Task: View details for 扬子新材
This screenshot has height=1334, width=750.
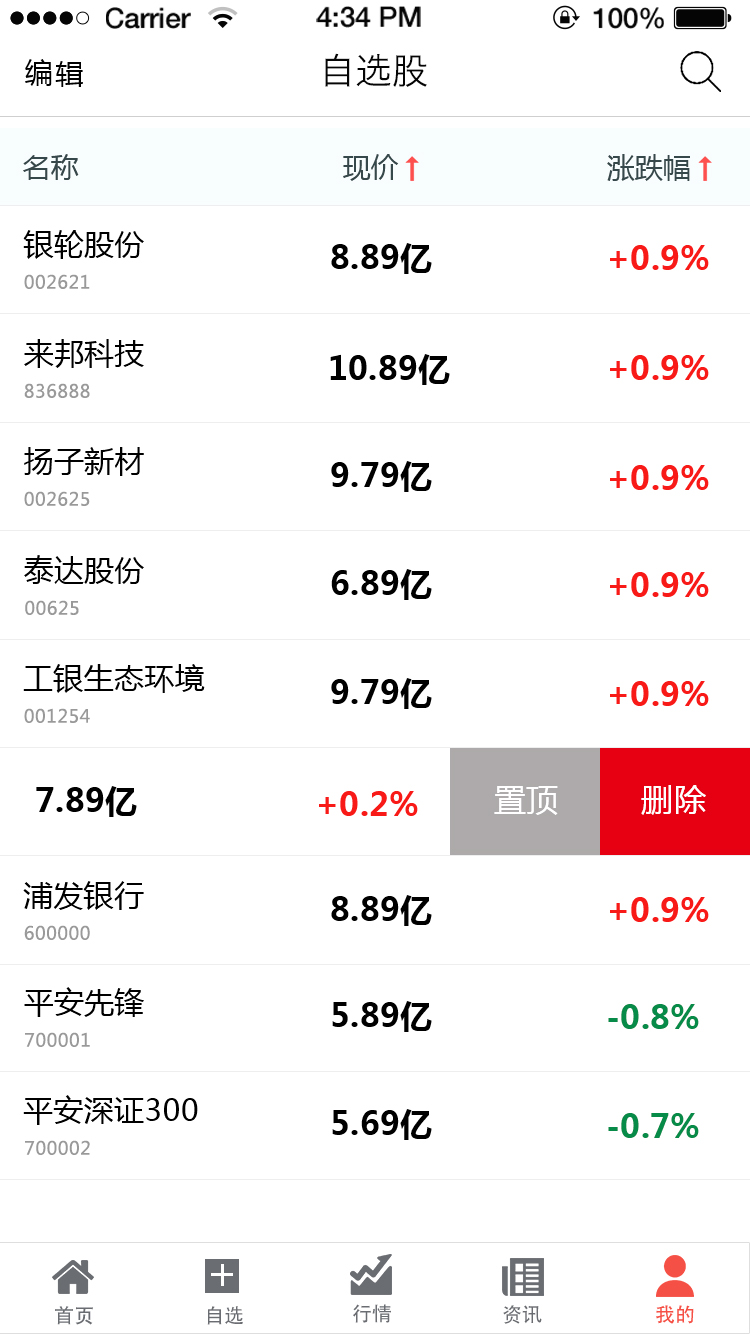Action: [375, 477]
